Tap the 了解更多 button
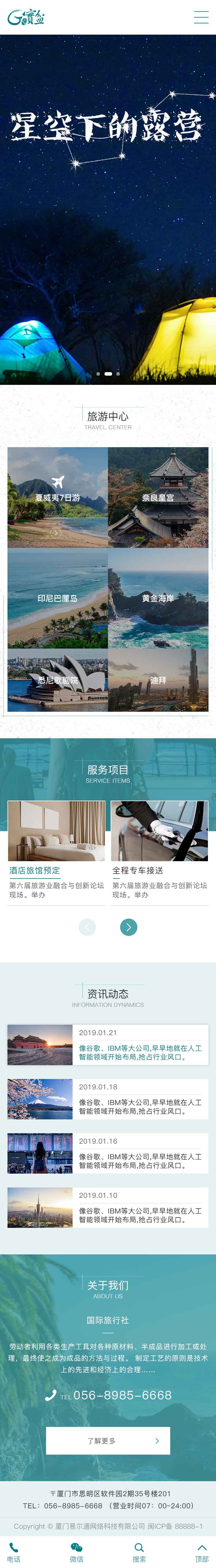 pyautogui.click(x=108, y=1441)
